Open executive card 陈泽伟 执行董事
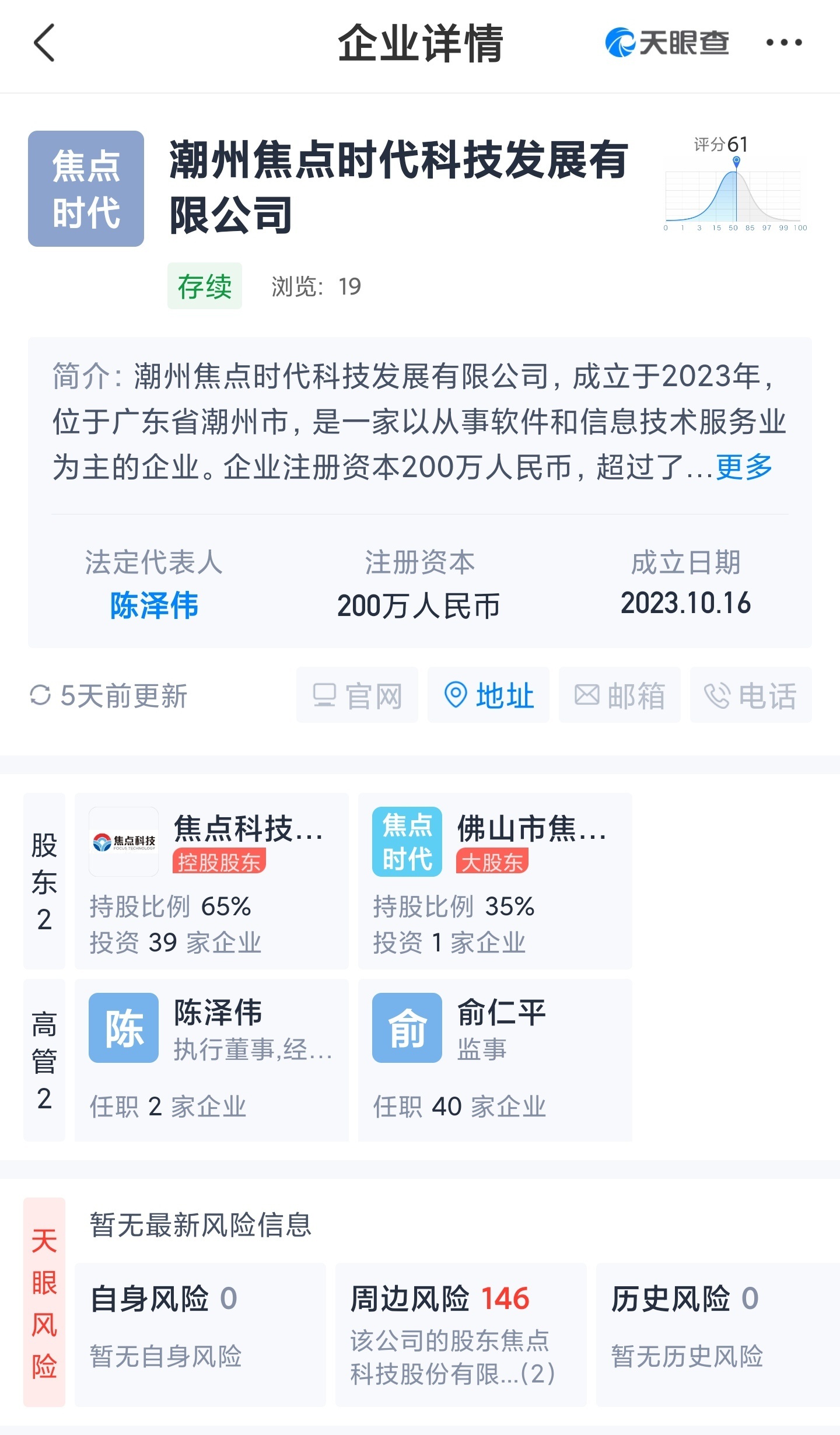840x1435 pixels. pos(212,1060)
